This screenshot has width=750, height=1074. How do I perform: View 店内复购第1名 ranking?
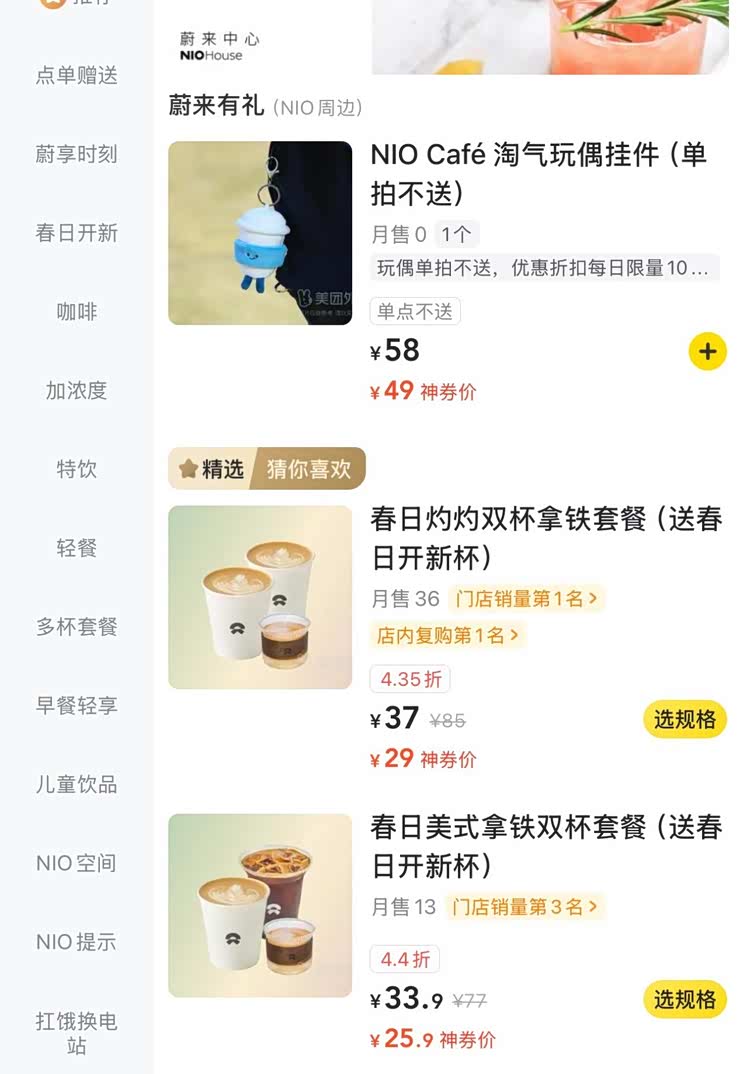pyautogui.click(x=448, y=635)
